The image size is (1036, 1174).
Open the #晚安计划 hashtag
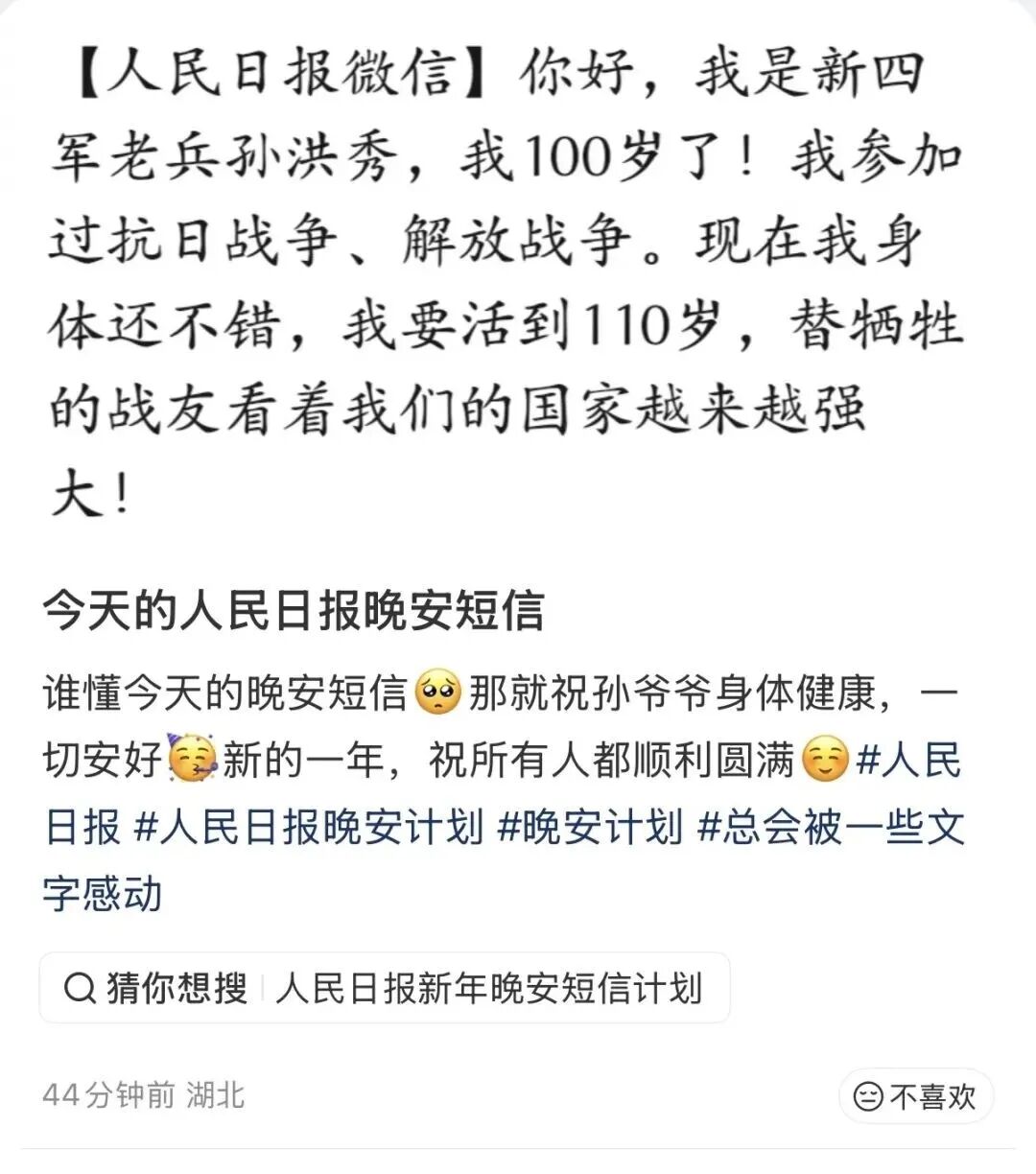pos(589,827)
